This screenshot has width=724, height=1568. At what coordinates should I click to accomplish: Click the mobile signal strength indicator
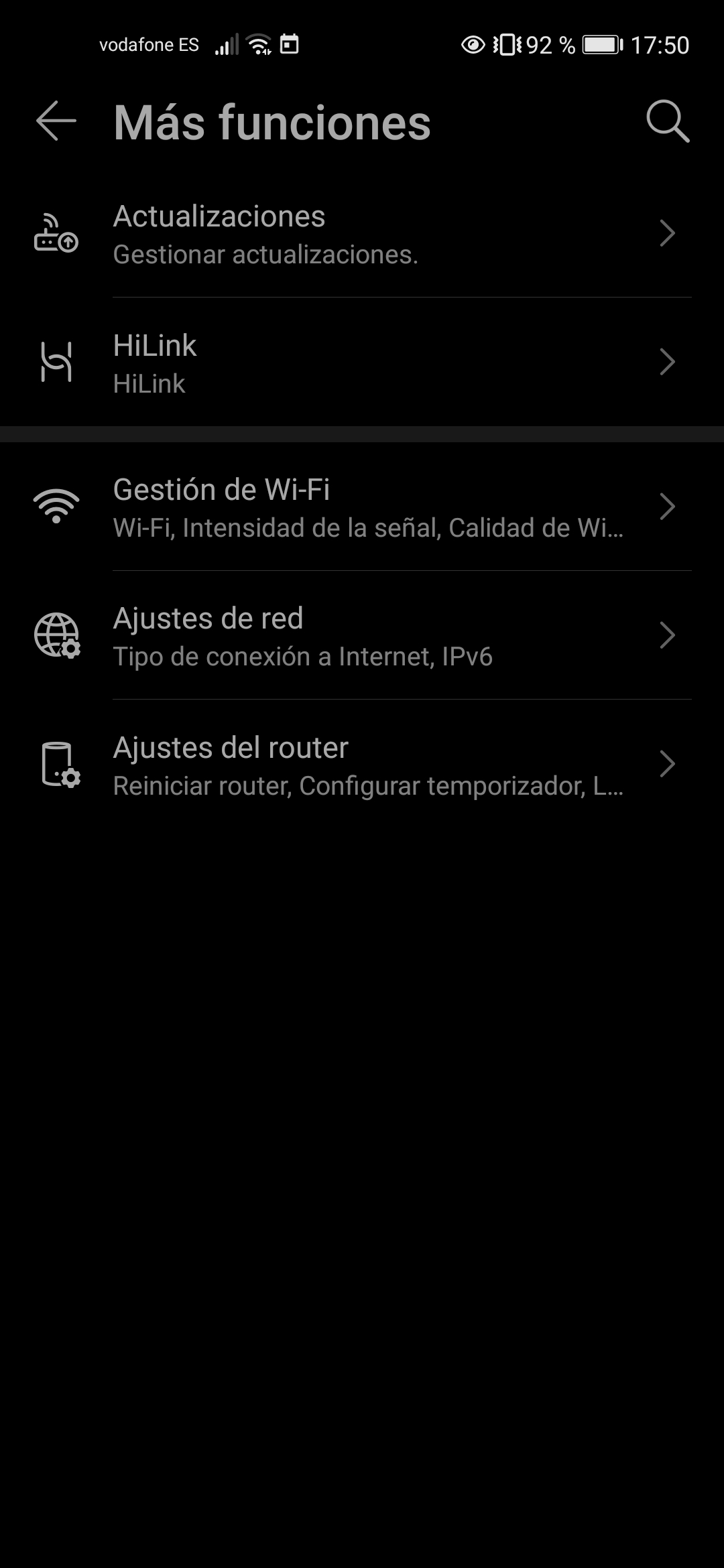coord(228,44)
